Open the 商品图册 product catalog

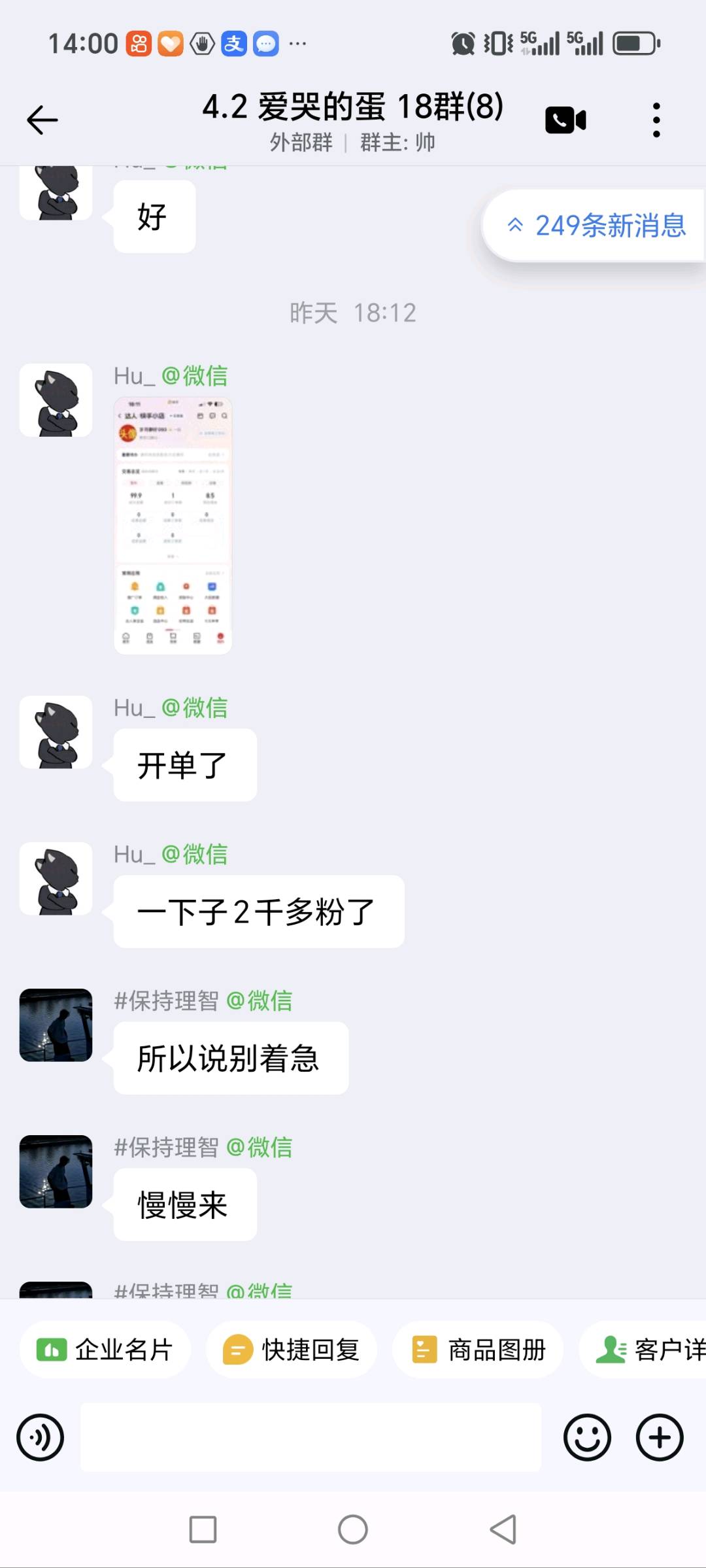coord(477,1348)
